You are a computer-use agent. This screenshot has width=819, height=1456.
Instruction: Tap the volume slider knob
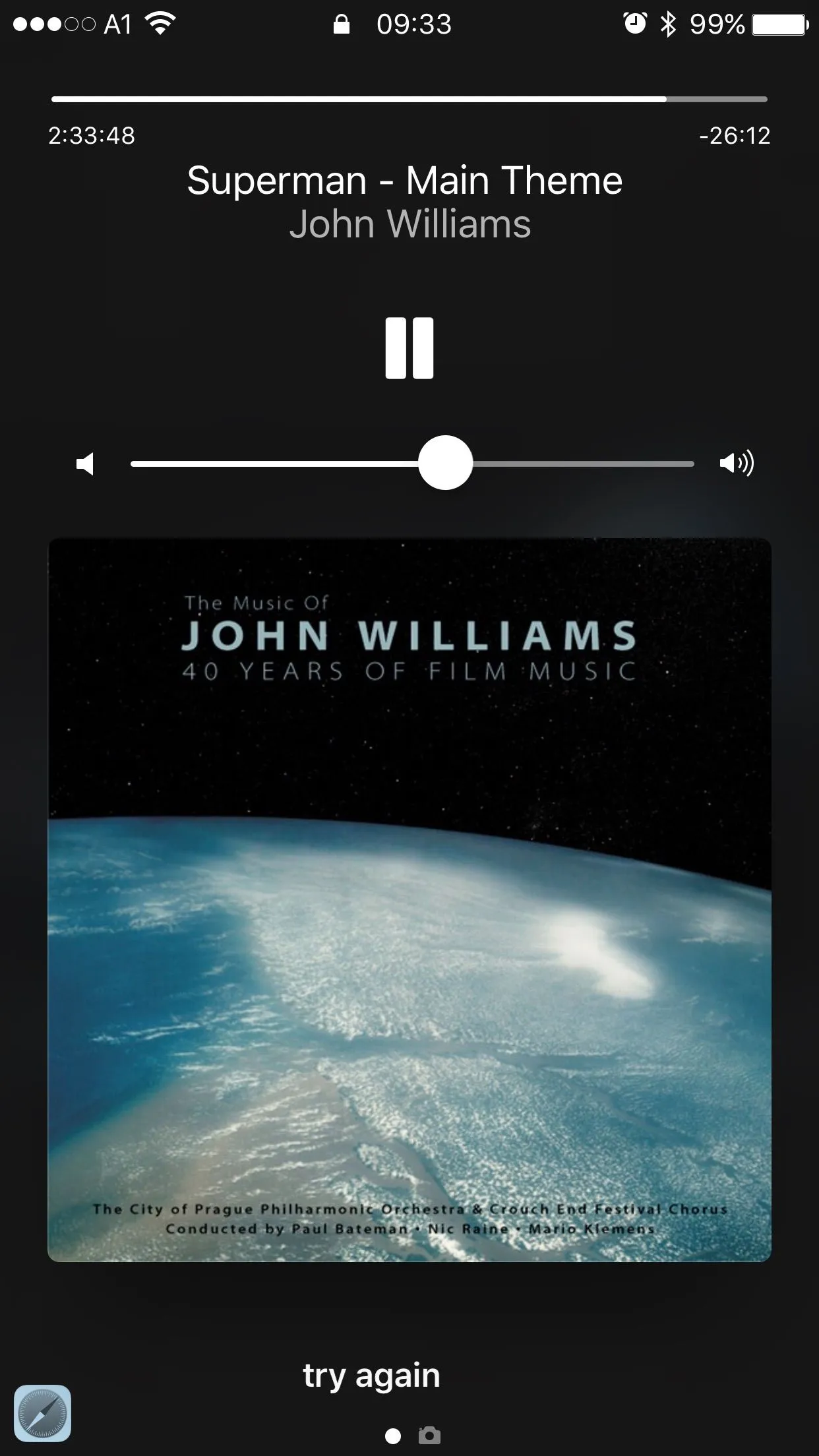point(446,463)
